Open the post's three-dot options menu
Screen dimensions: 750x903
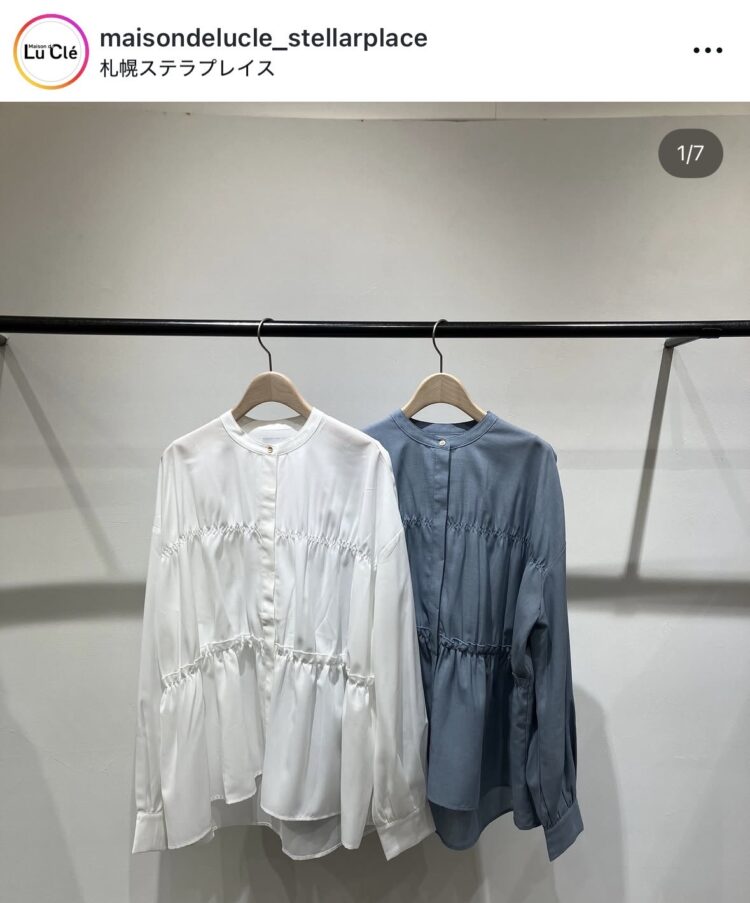[x=707, y=50]
